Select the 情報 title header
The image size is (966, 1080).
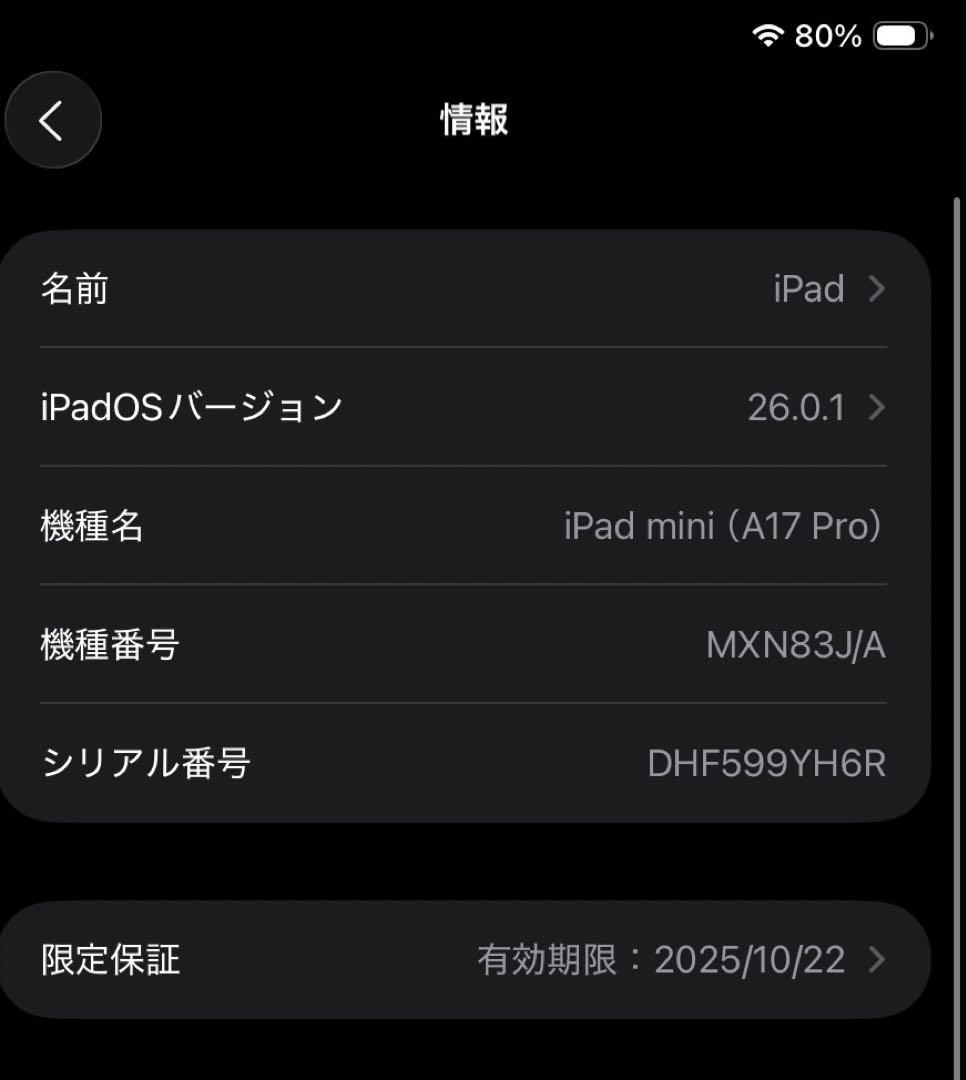472,119
